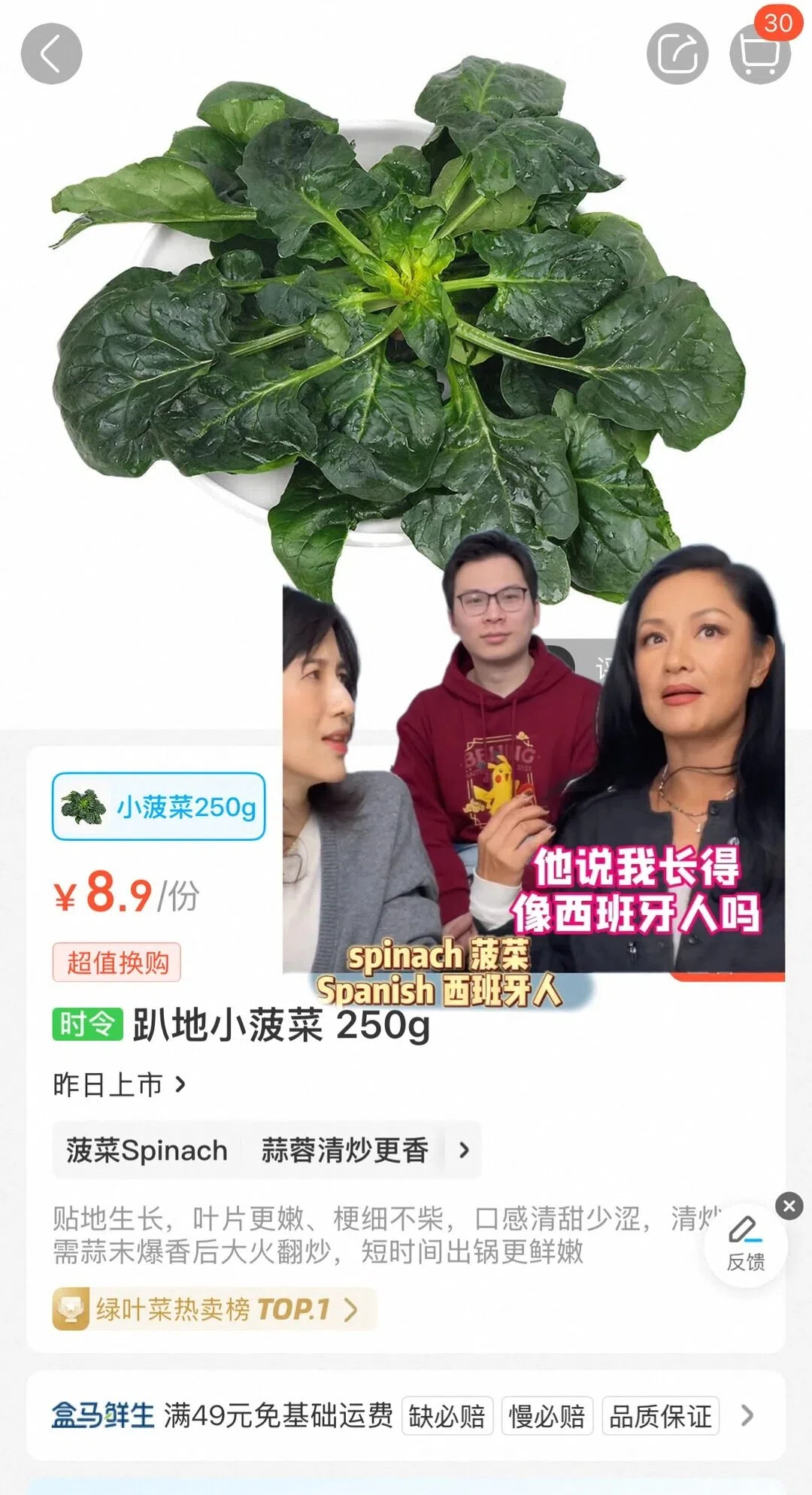This screenshot has width=812, height=1495.
Task: View the 绿叶菜热卖榜 TOP.1 ranking
Action: 214,1309
